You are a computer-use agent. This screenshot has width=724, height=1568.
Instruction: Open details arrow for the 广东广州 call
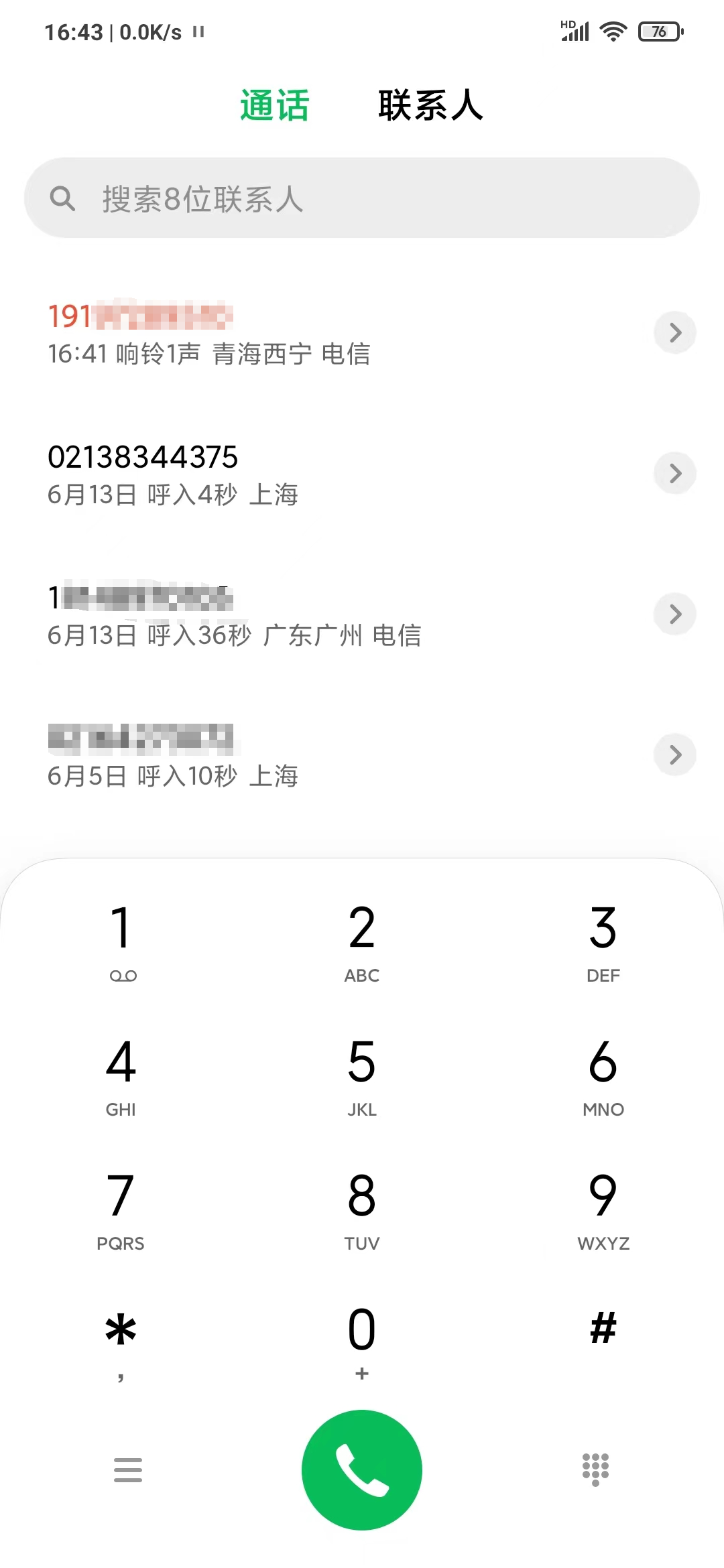pos(675,614)
